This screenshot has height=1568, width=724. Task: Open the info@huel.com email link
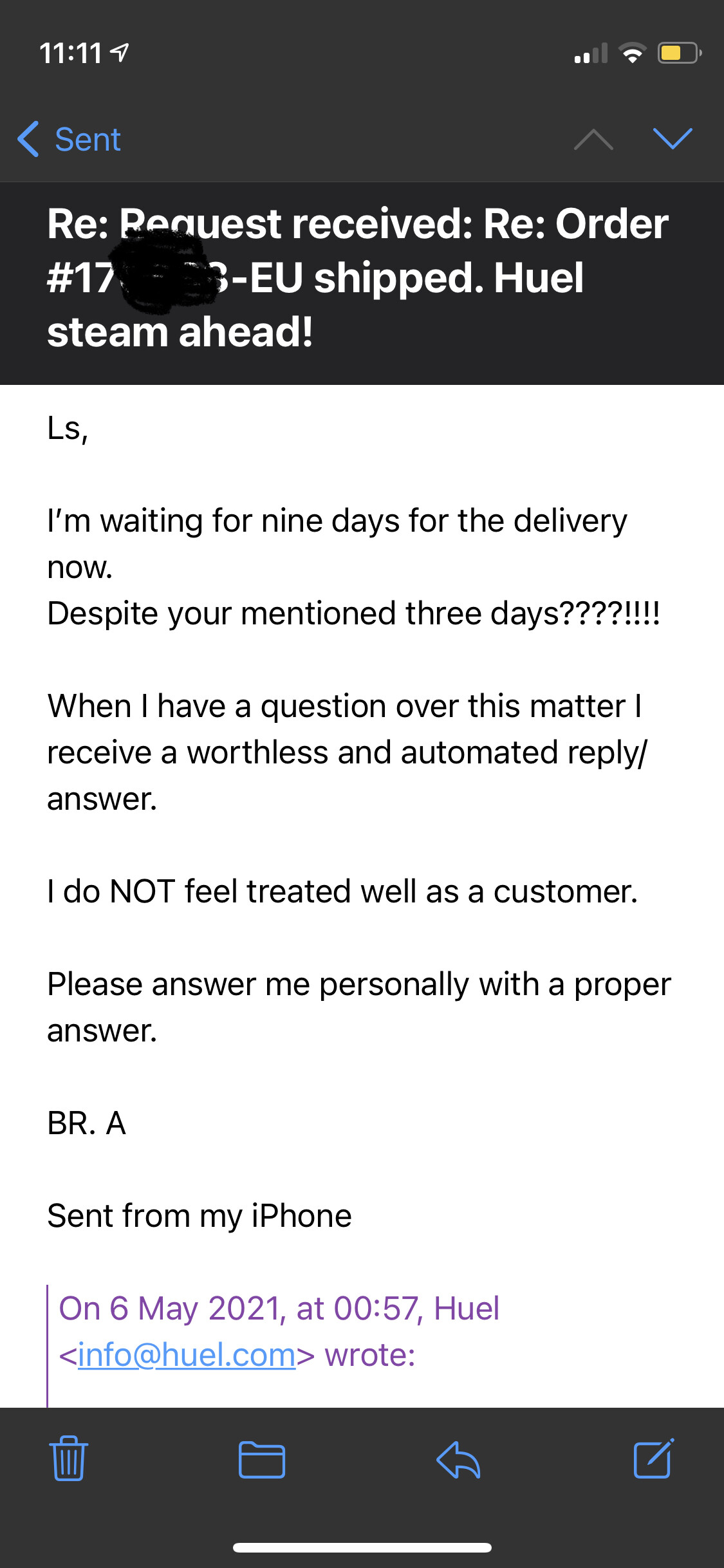[x=187, y=1355]
